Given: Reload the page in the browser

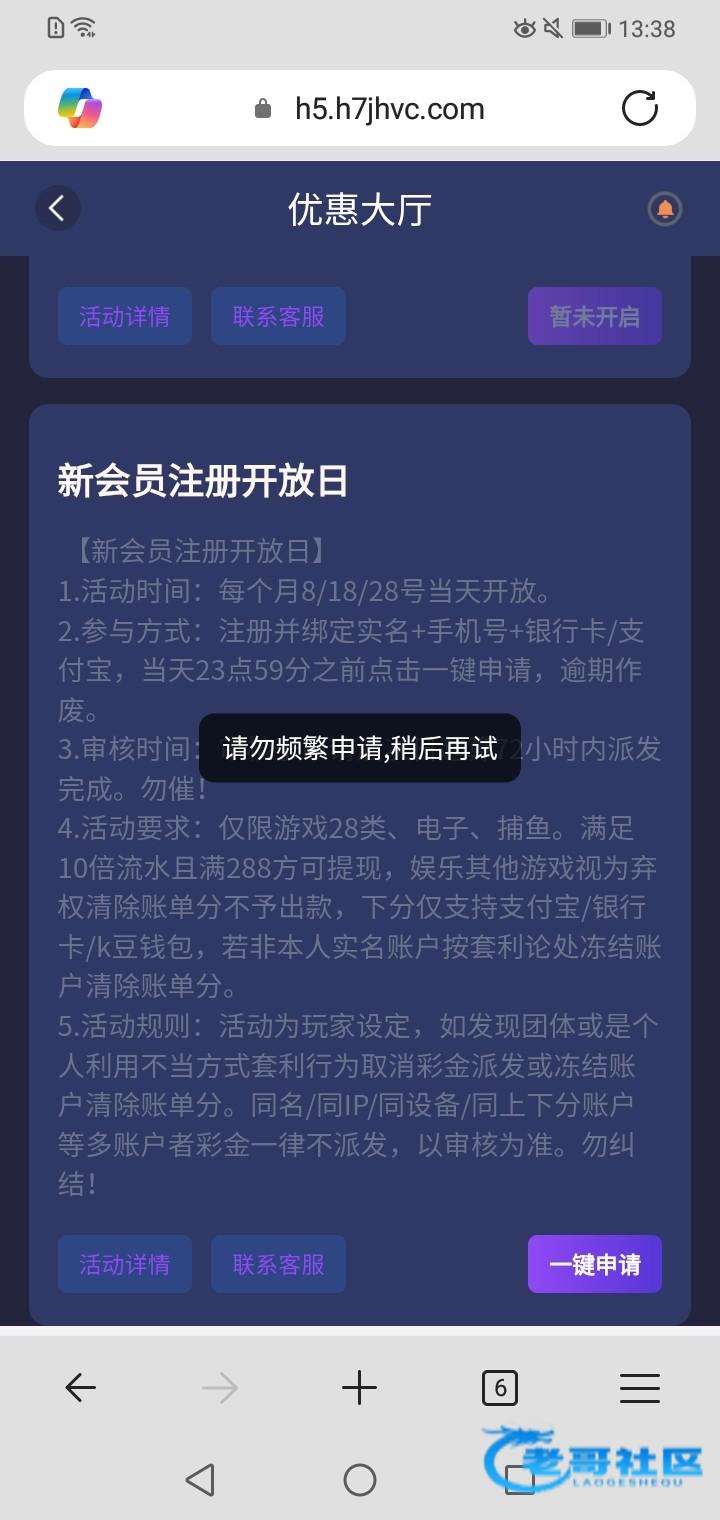Looking at the screenshot, I should 640,108.
